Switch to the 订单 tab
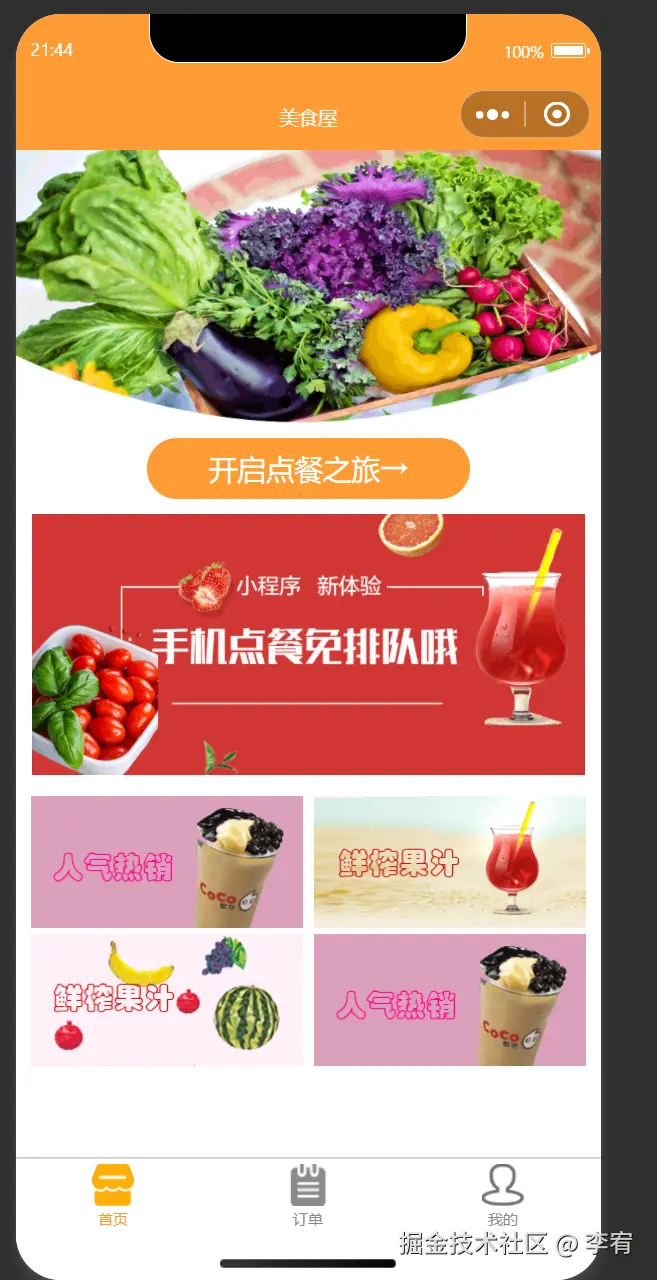Screen dimensions: 657x1280 point(308,1195)
